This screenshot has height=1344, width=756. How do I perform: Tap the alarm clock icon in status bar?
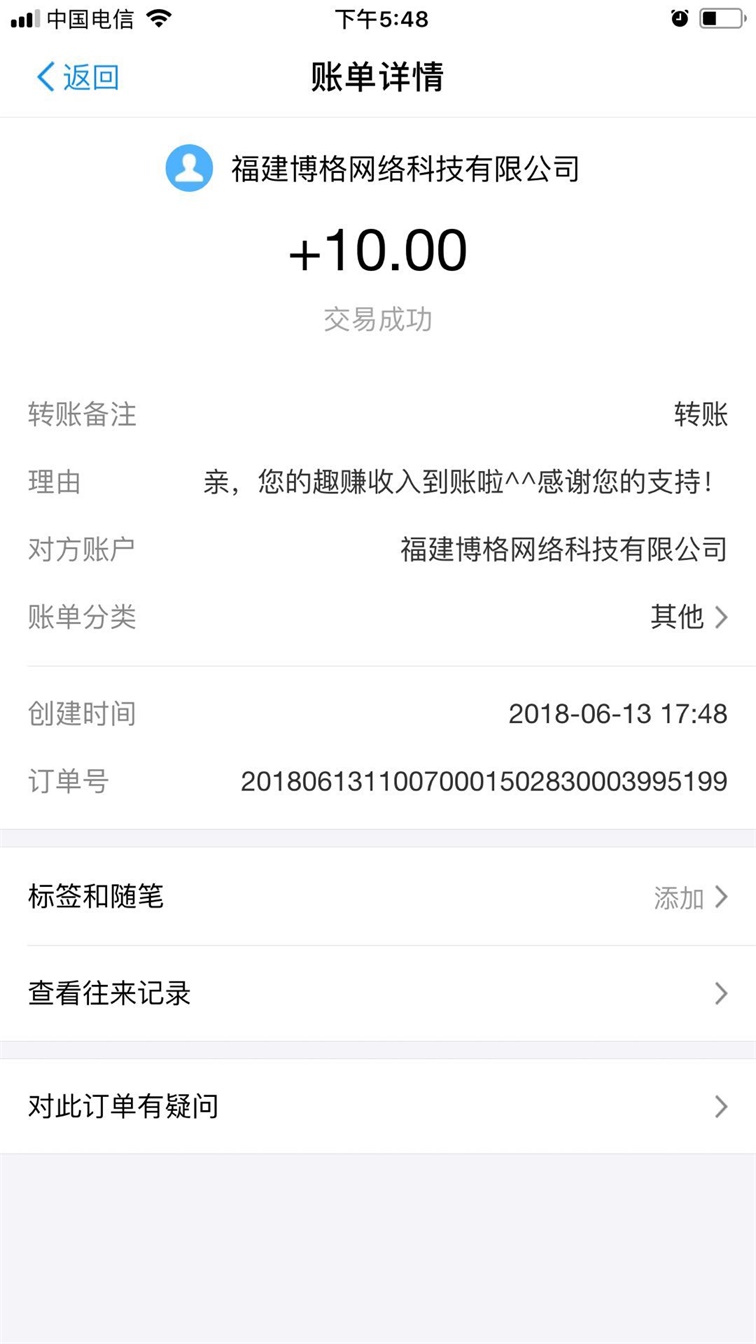(x=681, y=16)
